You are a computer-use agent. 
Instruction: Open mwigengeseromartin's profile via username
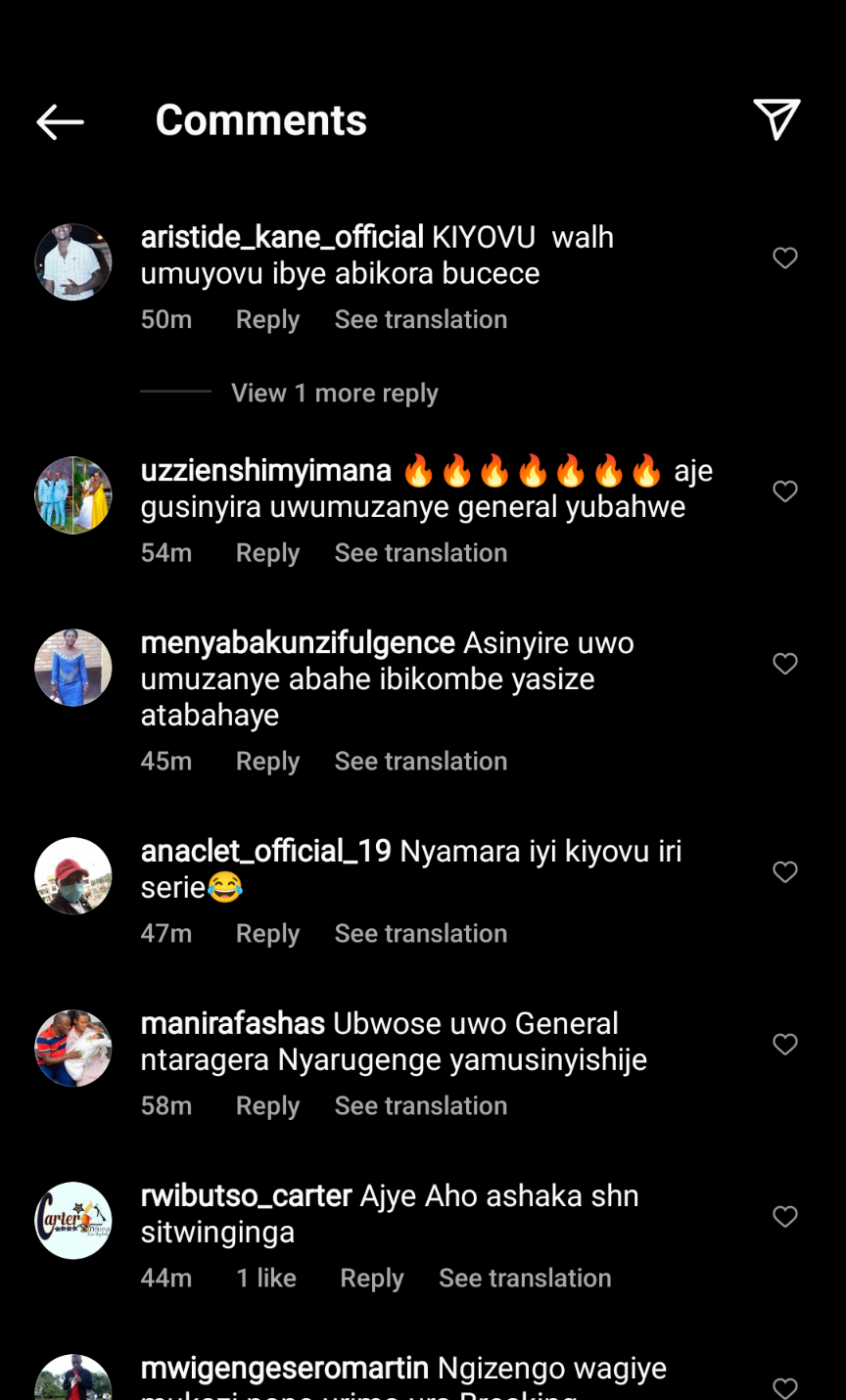[284, 1368]
